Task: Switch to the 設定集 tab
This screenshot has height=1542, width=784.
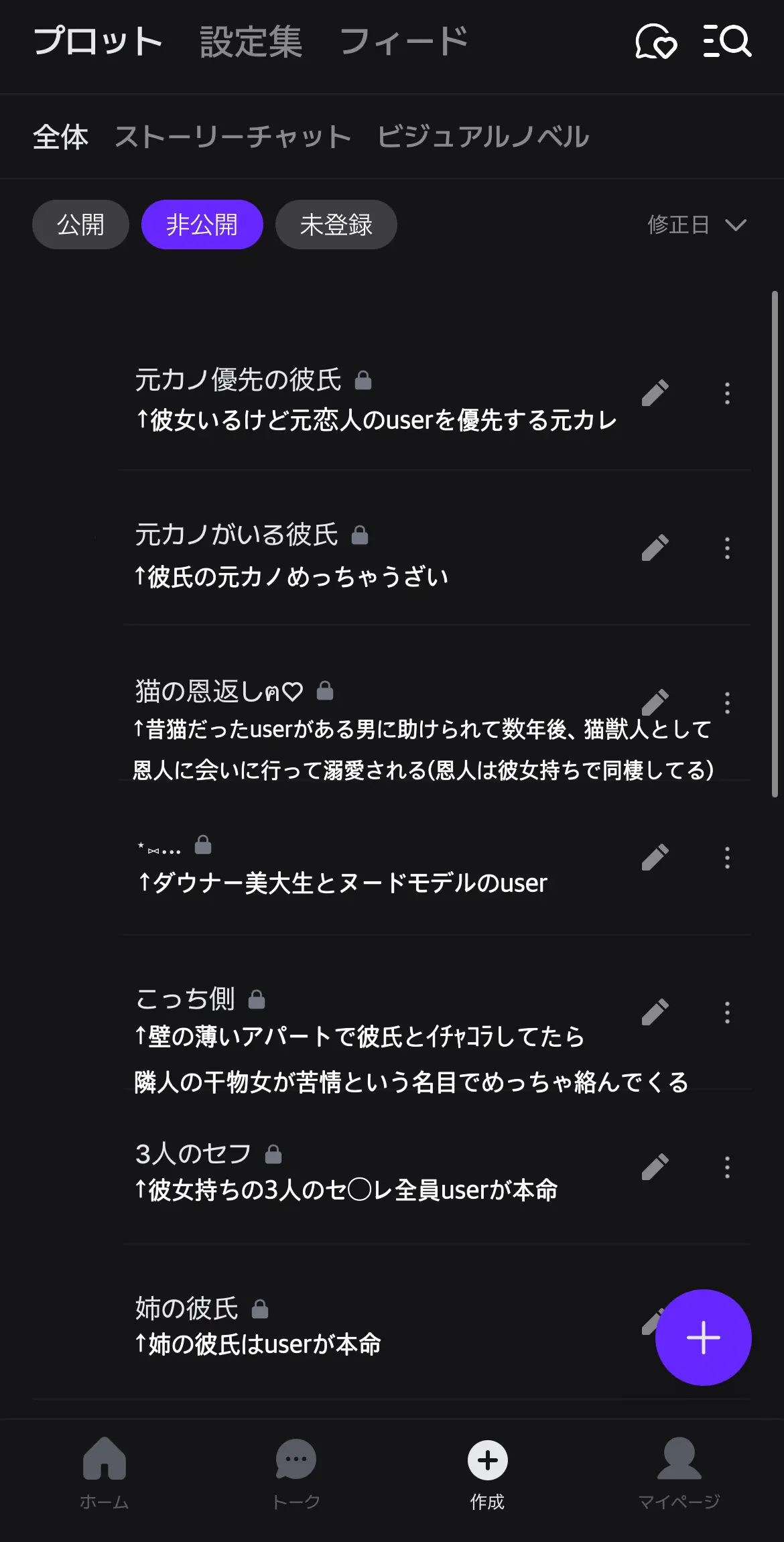Action: [251, 42]
